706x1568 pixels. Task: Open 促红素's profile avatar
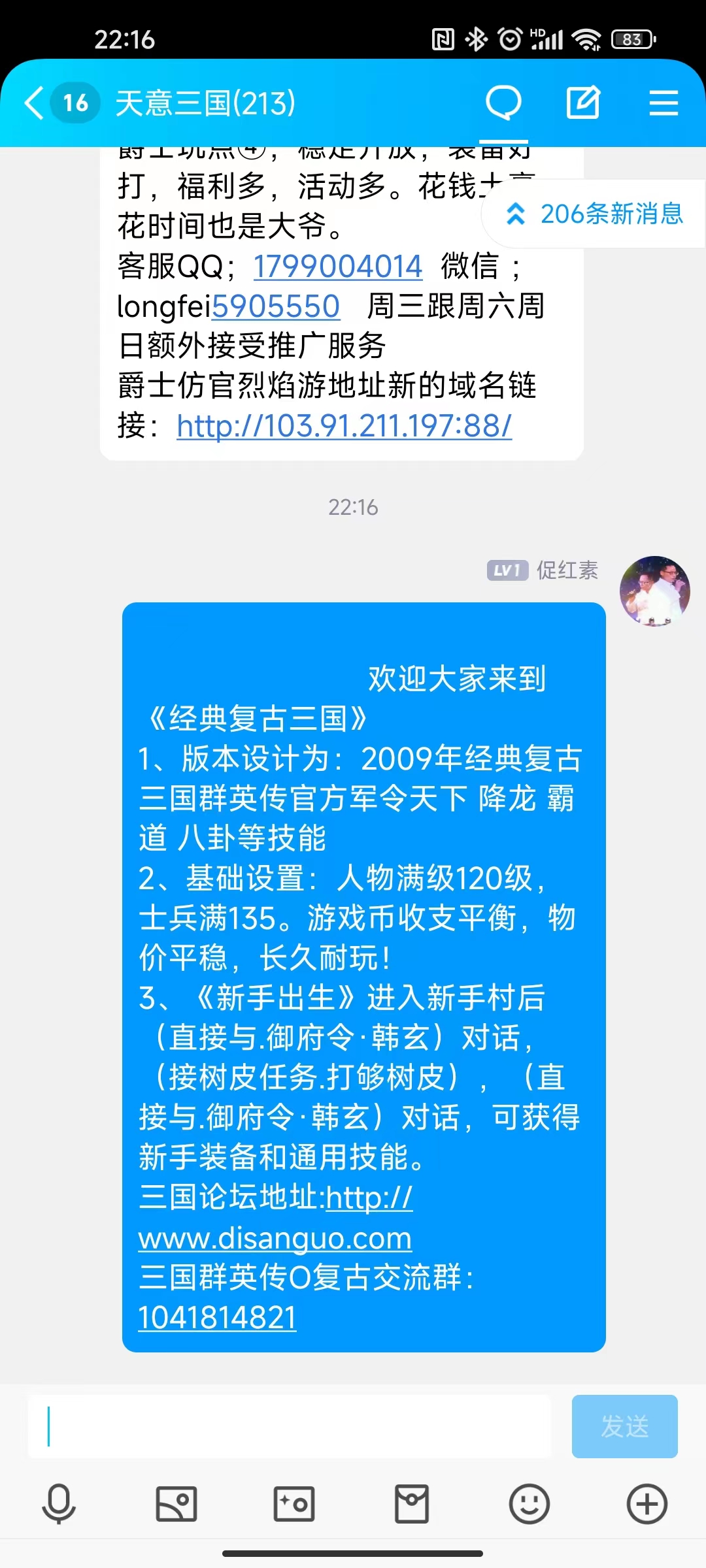(654, 591)
